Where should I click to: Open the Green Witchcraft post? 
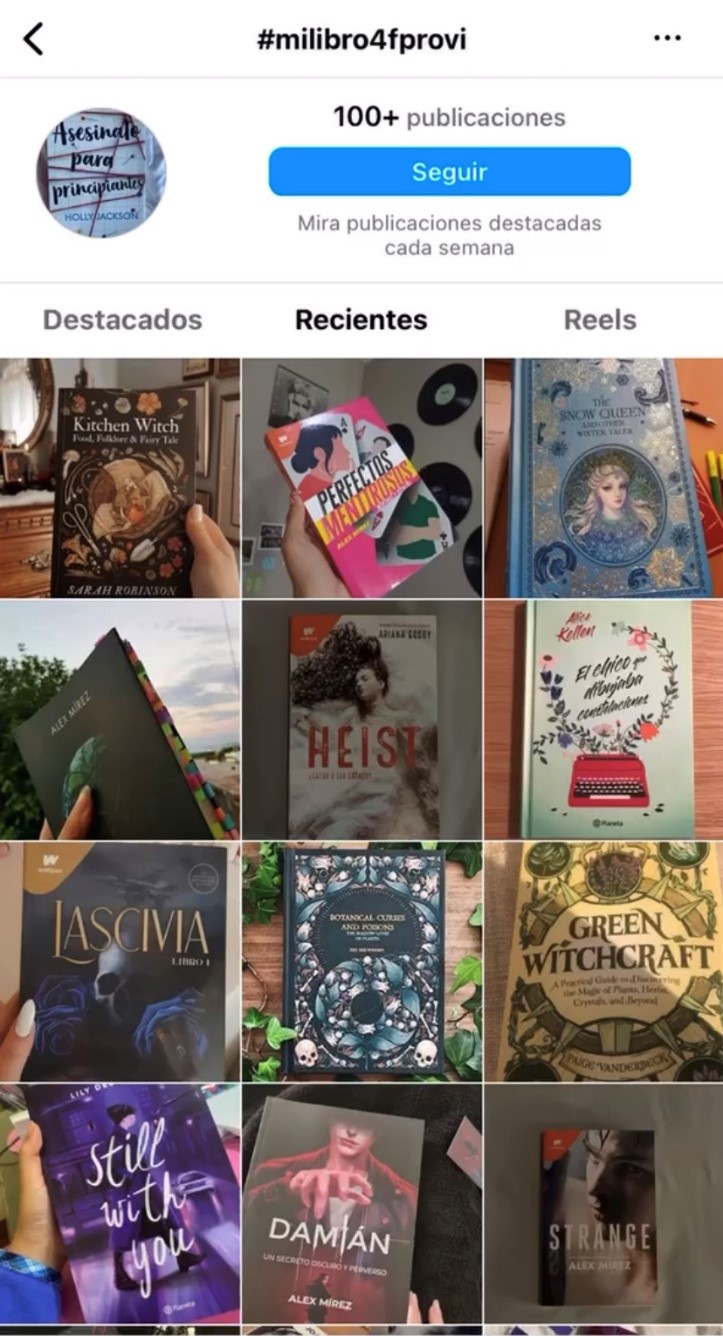click(603, 961)
